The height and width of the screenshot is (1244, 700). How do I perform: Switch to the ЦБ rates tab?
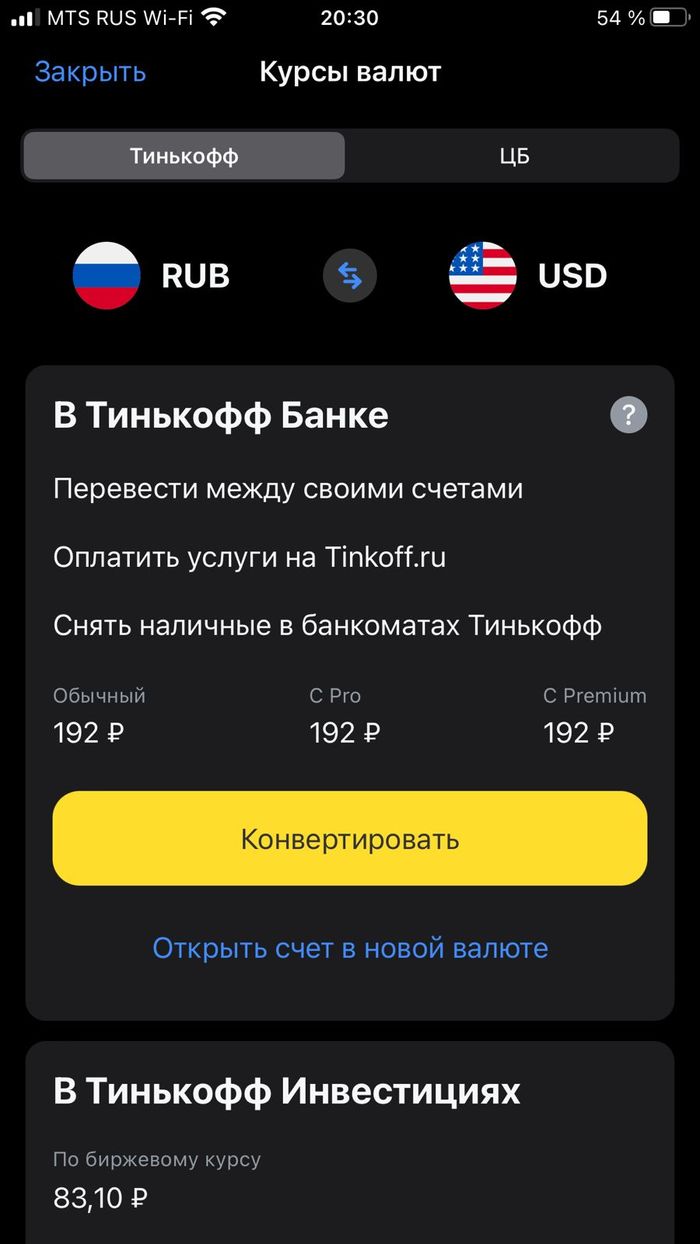[x=514, y=156]
